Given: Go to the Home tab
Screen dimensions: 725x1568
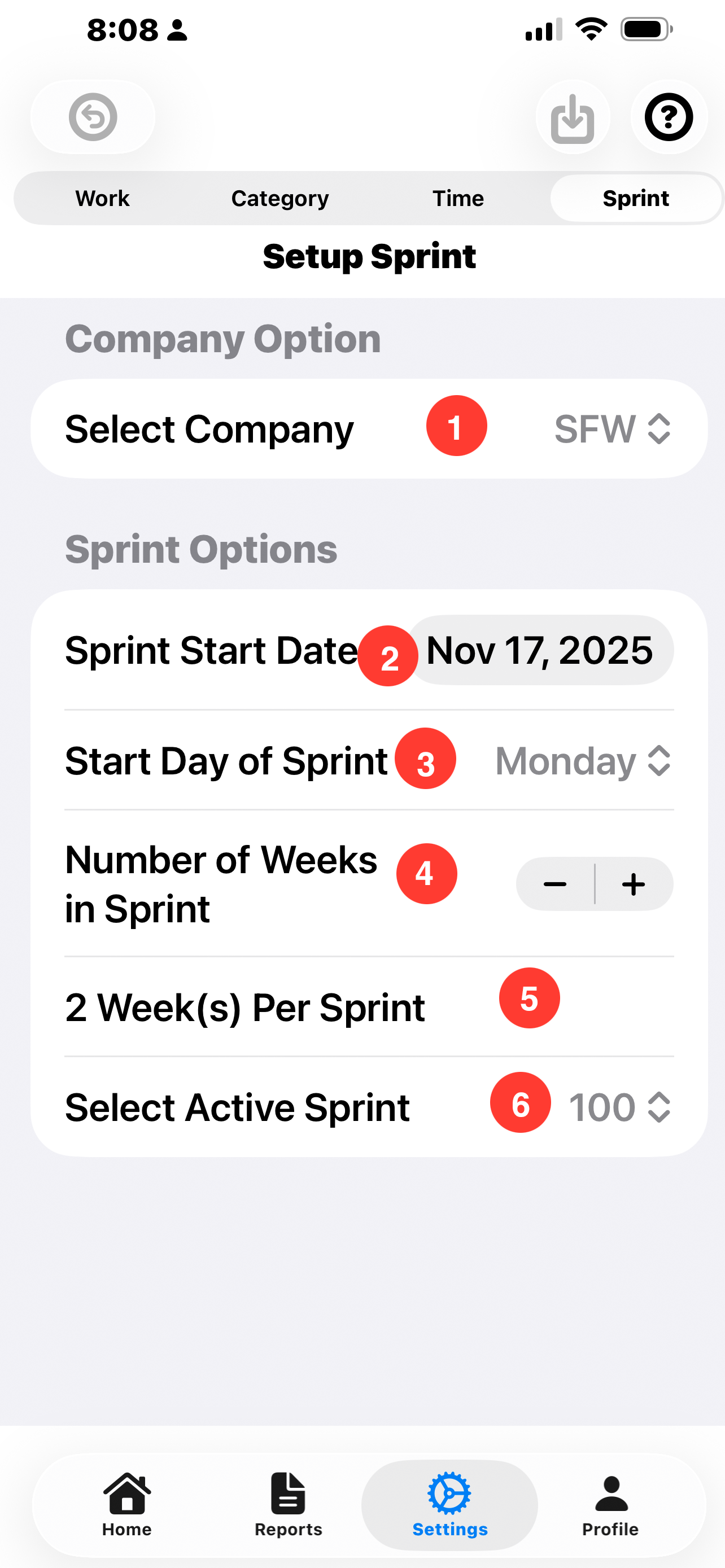Looking at the screenshot, I should (126, 1505).
